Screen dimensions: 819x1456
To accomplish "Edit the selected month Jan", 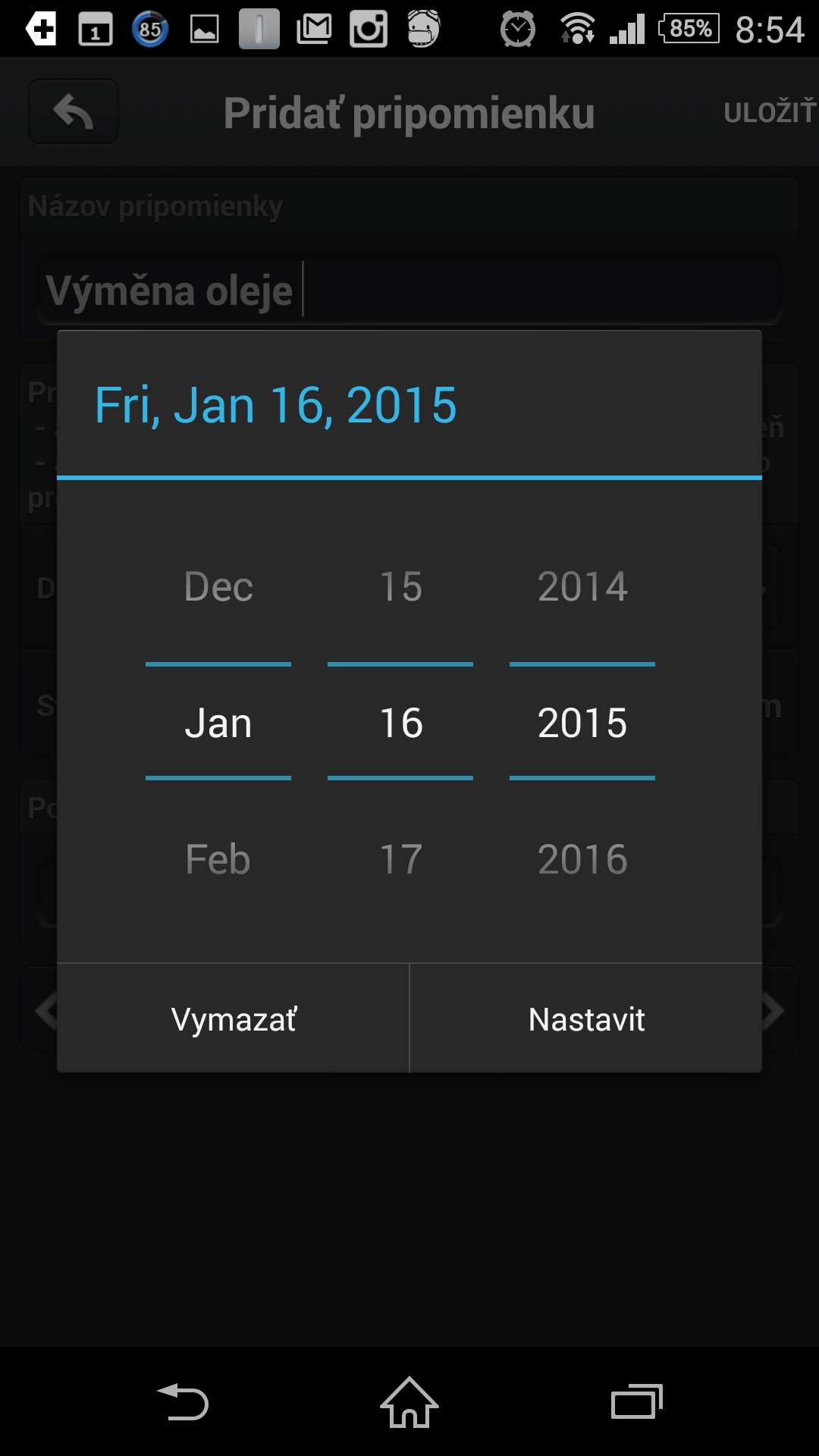I will click(x=218, y=723).
